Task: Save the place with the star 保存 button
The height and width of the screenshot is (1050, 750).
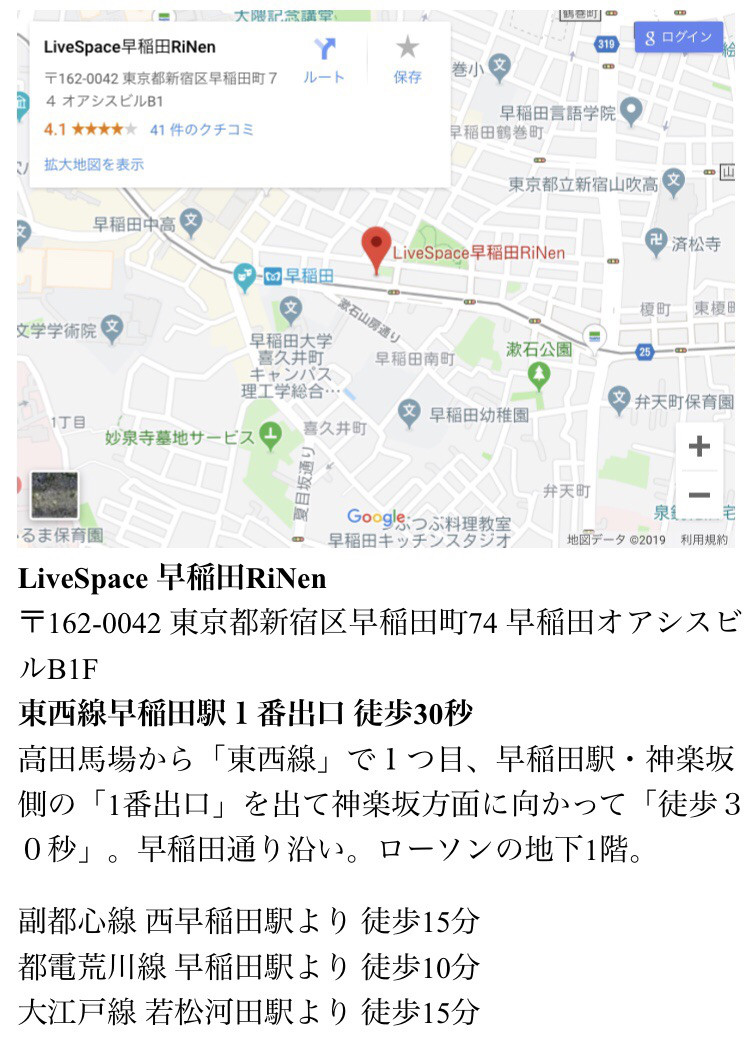Action: click(407, 58)
